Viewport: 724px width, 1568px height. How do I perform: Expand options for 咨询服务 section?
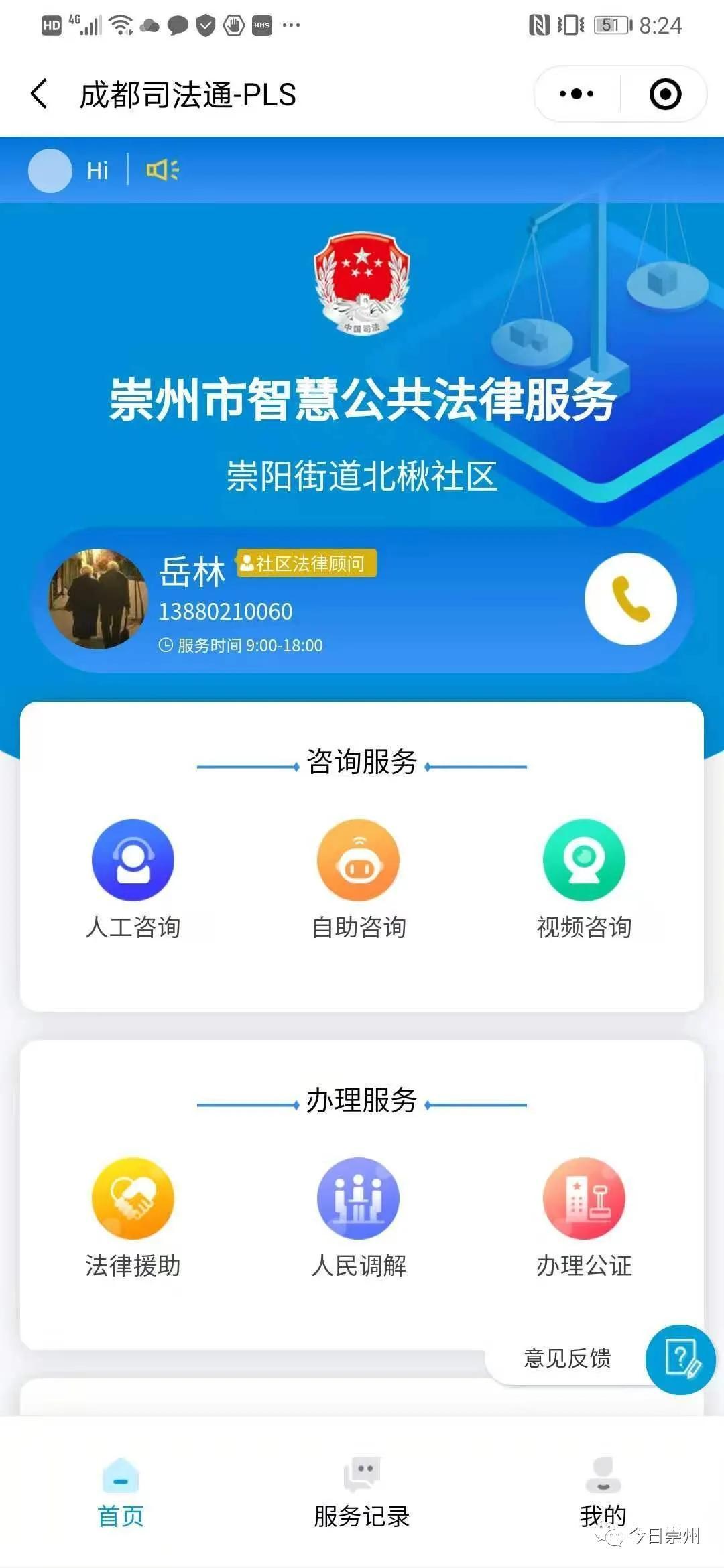(x=362, y=761)
